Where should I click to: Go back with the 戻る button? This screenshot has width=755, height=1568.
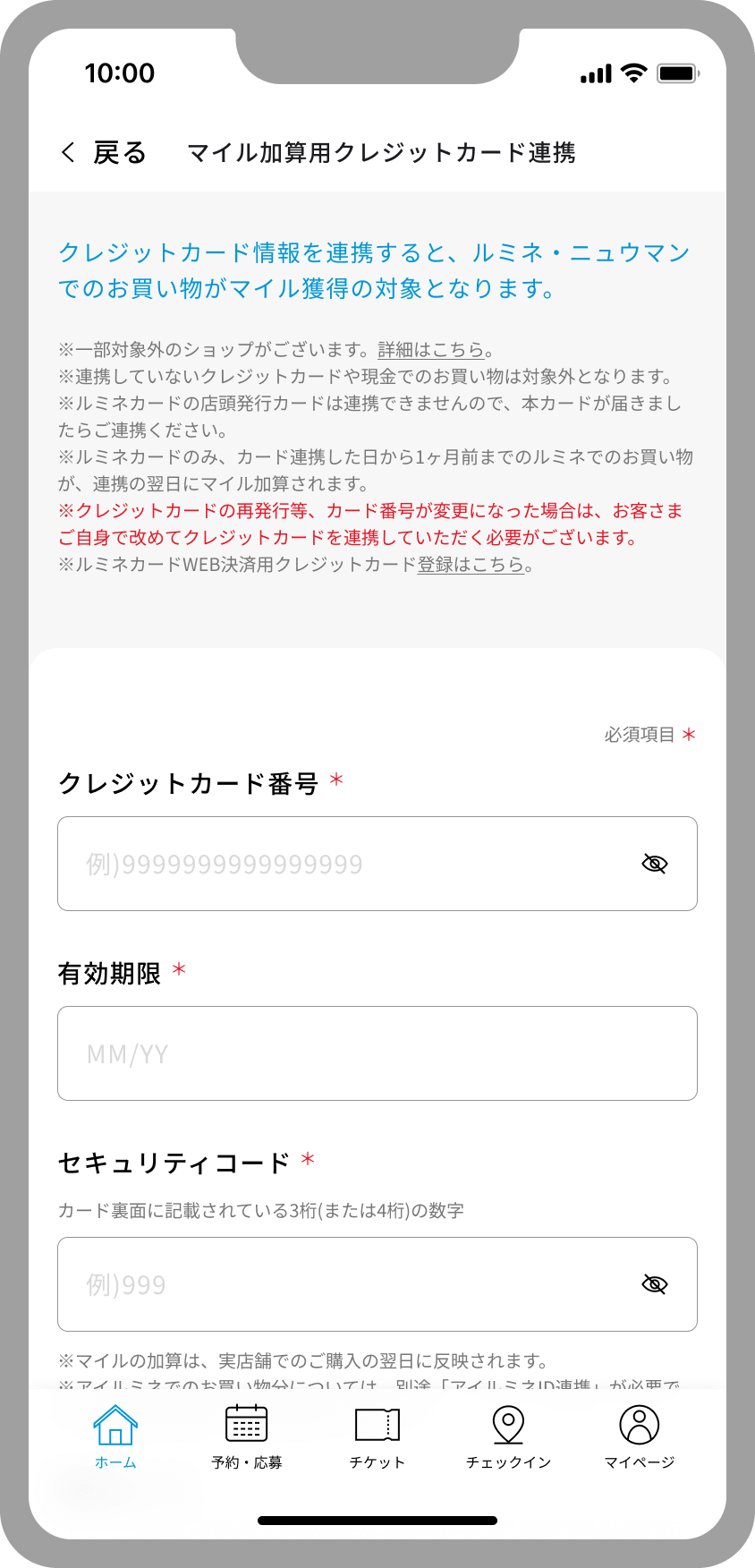(103, 153)
